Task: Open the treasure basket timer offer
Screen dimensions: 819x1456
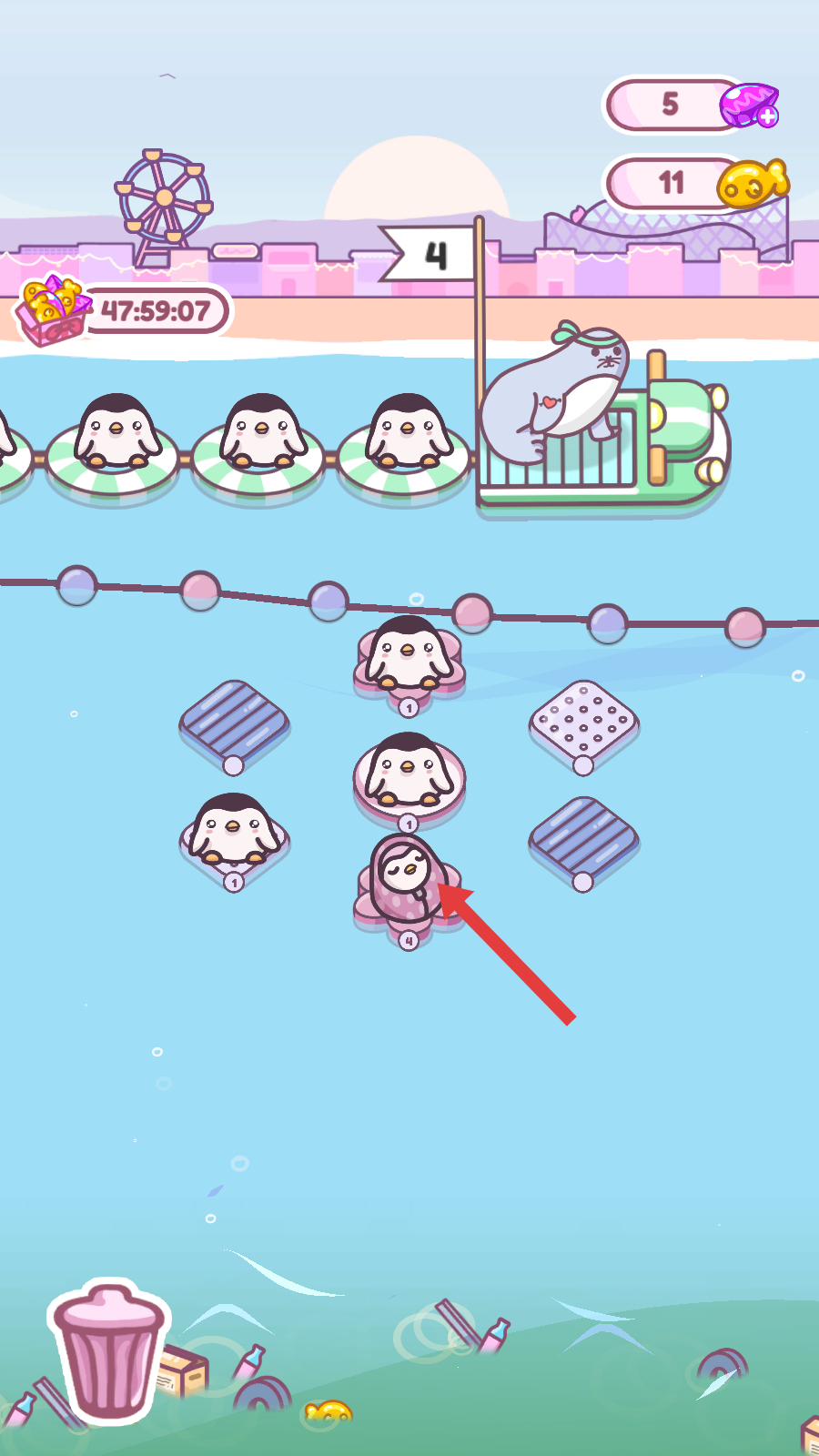Action: pos(123,311)
